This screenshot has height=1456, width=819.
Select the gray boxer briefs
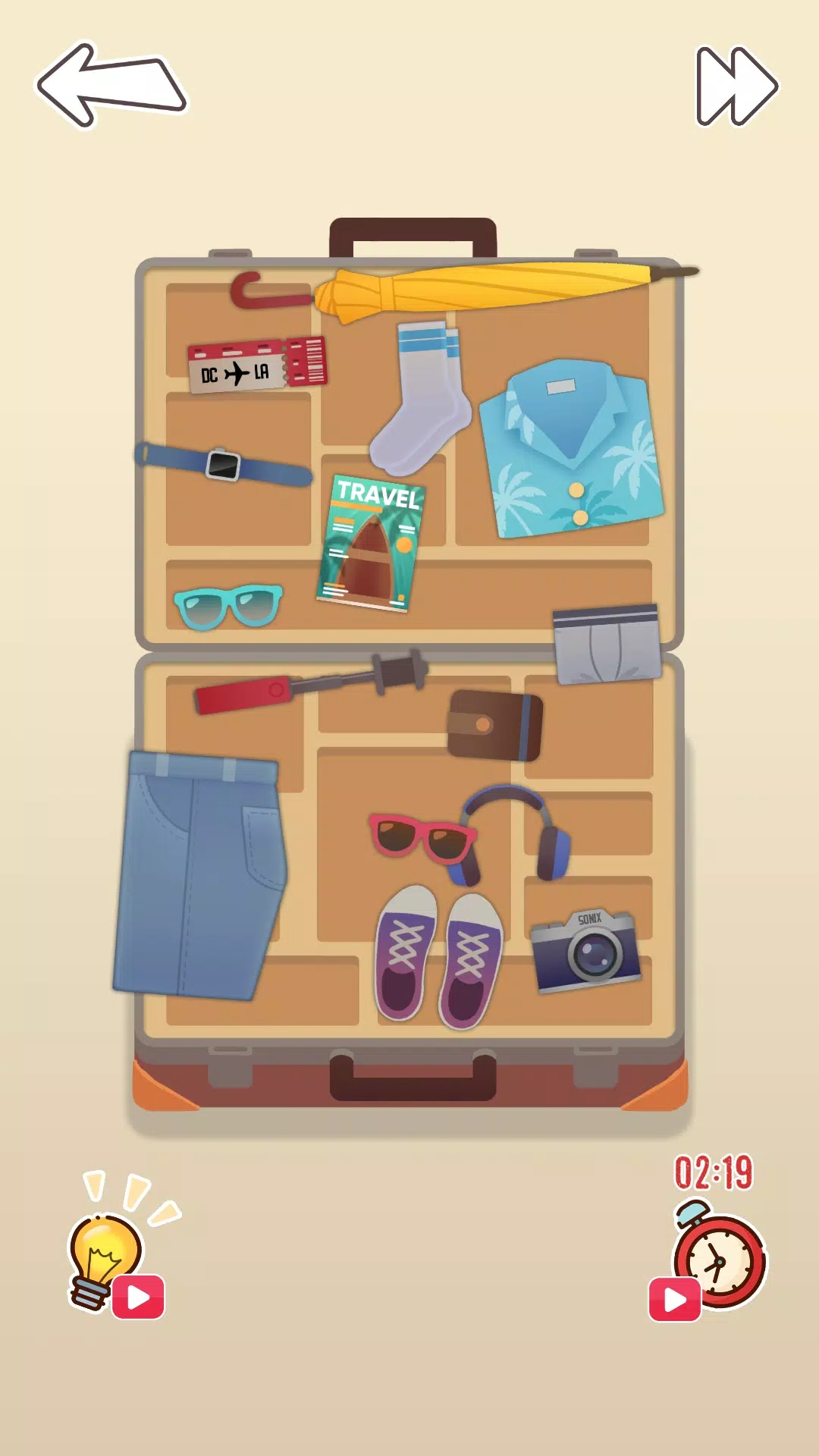point(607,645)
